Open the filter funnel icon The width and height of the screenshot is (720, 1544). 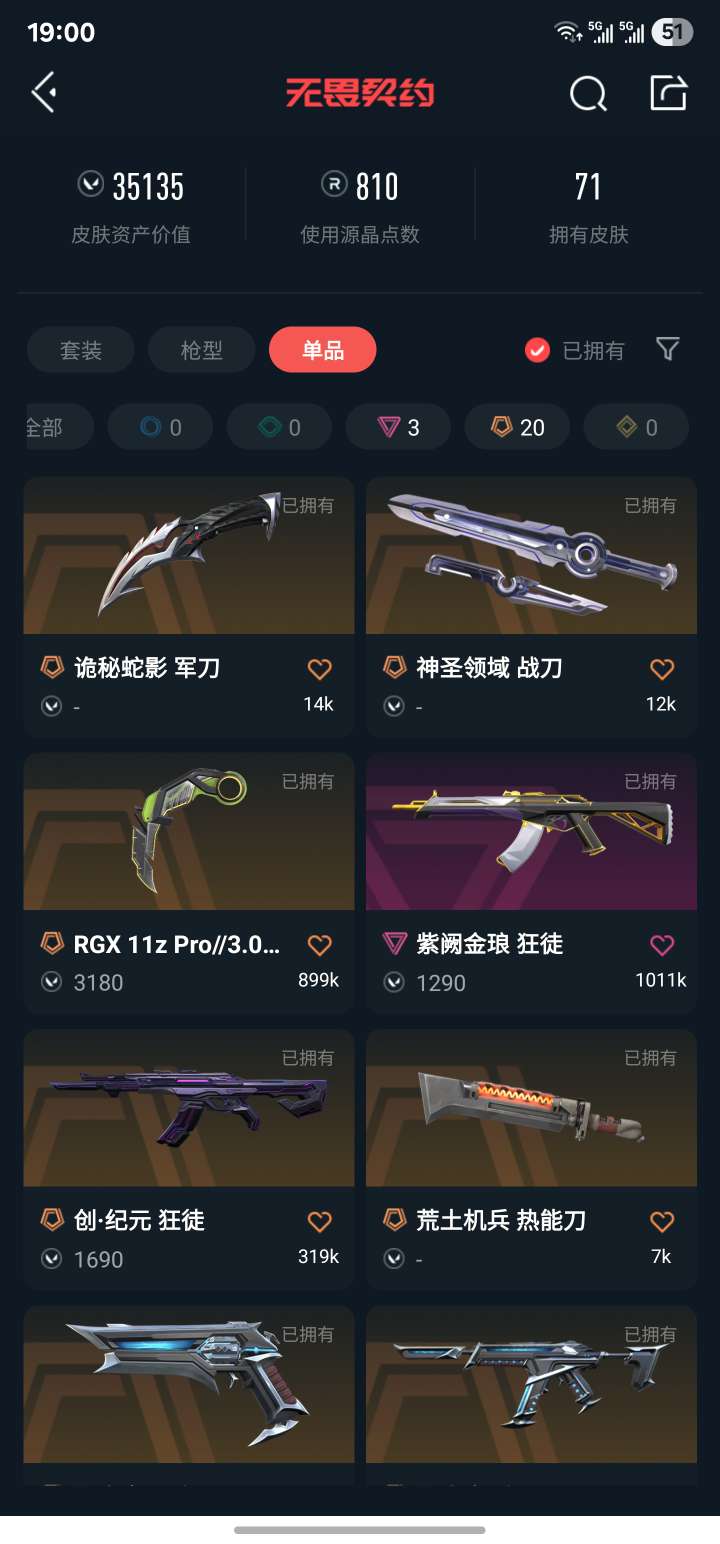coord(667,349)
